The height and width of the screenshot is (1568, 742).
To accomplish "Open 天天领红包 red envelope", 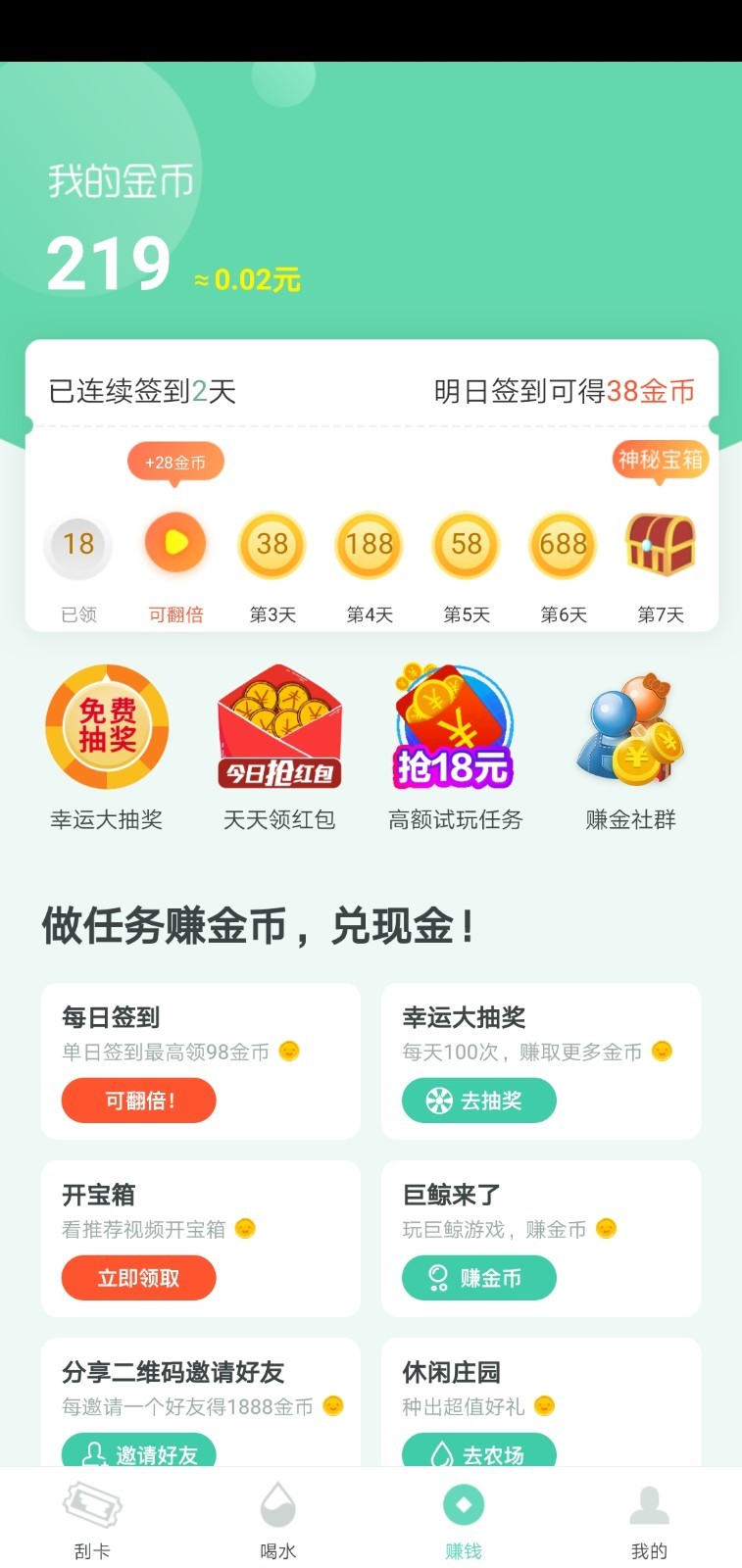I will pyautogui.click(x=279, y=728).
